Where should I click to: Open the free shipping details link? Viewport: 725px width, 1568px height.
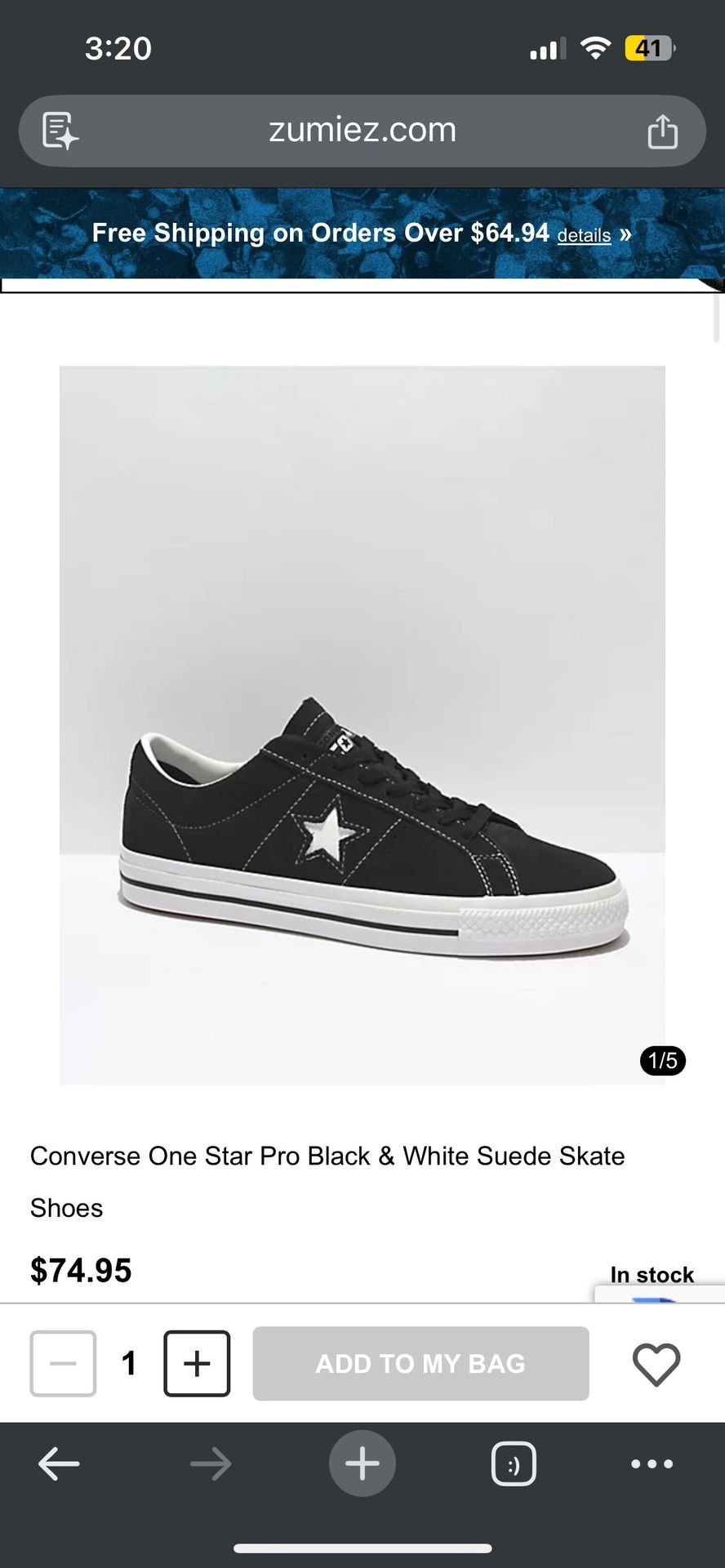[x=583, y=234]
